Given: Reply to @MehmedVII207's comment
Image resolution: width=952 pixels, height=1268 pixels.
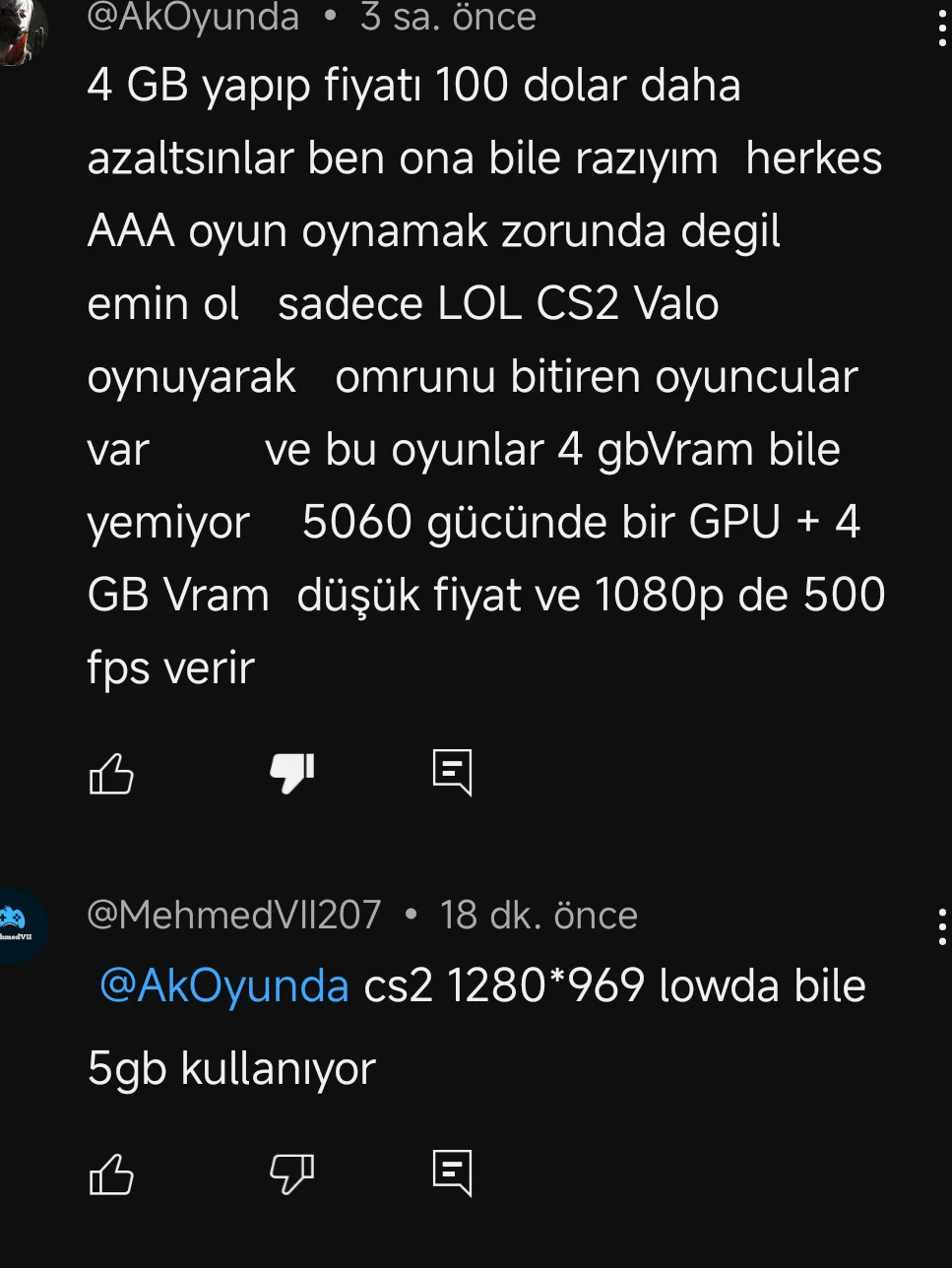Looking at the screenshot, I should [452, 1173].
